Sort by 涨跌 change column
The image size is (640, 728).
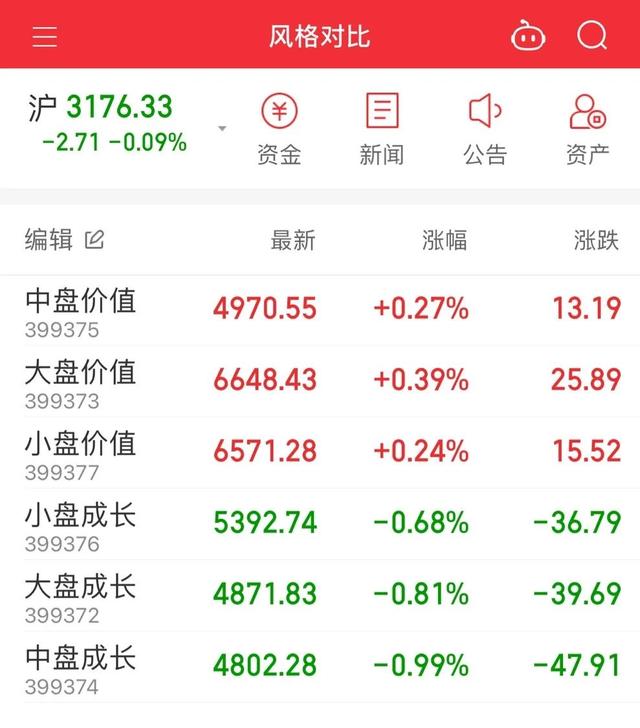coord(596,240)
